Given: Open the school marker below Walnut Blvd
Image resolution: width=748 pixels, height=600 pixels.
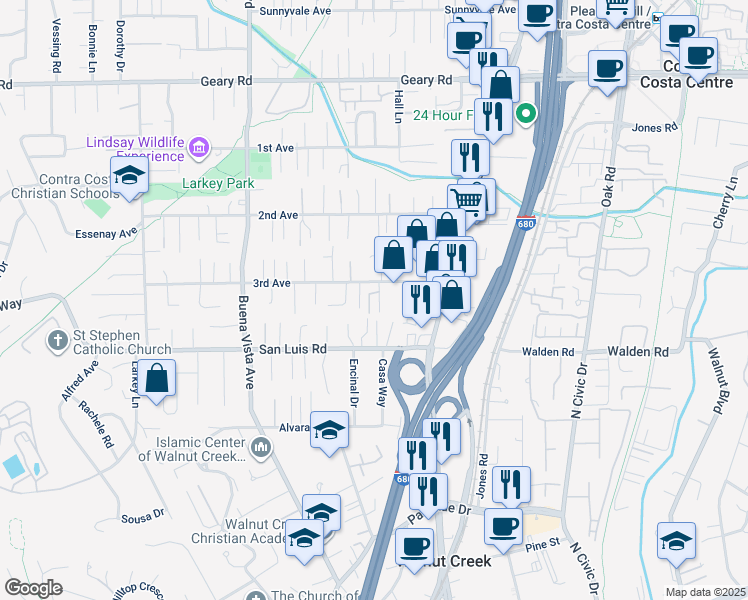Looking at the screenshot, I should click(676, 545).
